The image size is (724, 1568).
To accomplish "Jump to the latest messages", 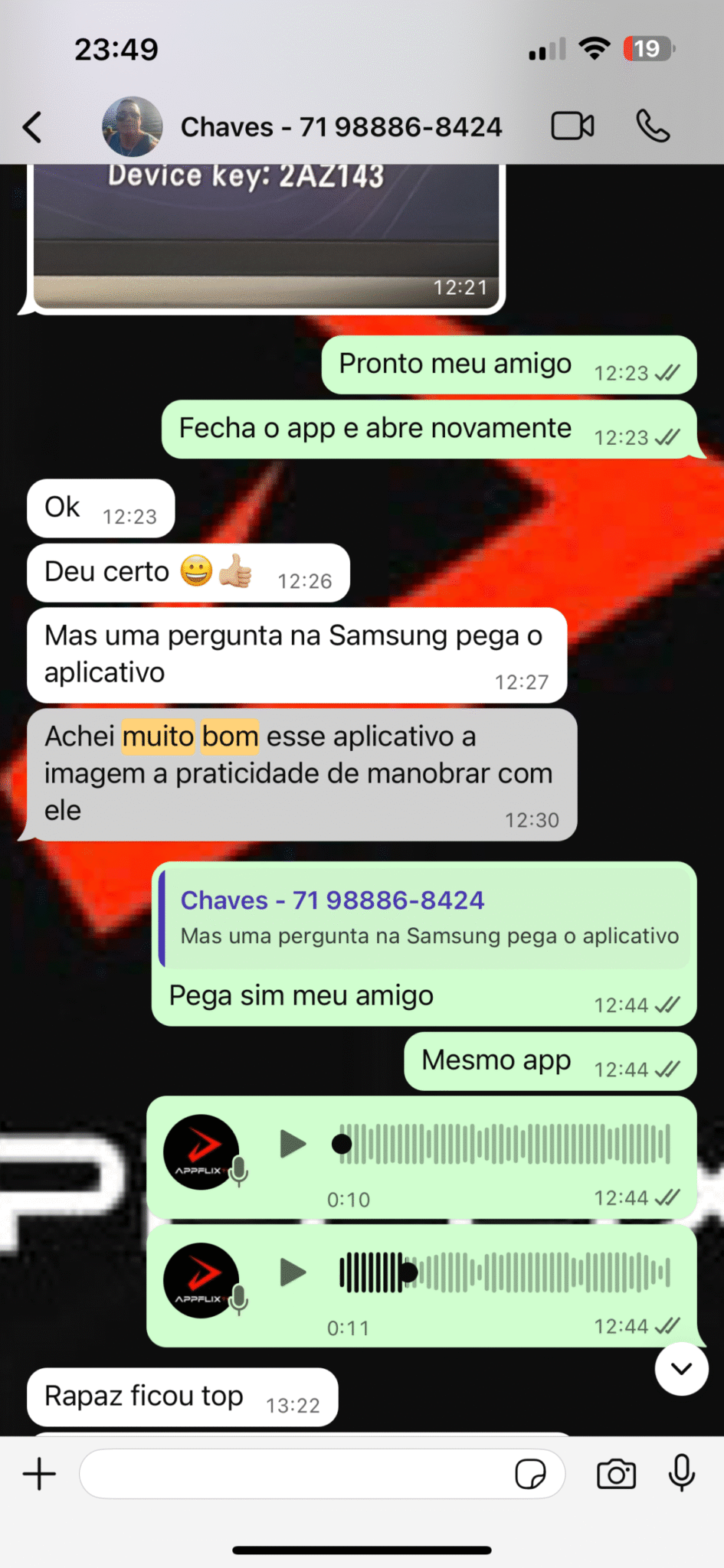I will pos(681,1369).
